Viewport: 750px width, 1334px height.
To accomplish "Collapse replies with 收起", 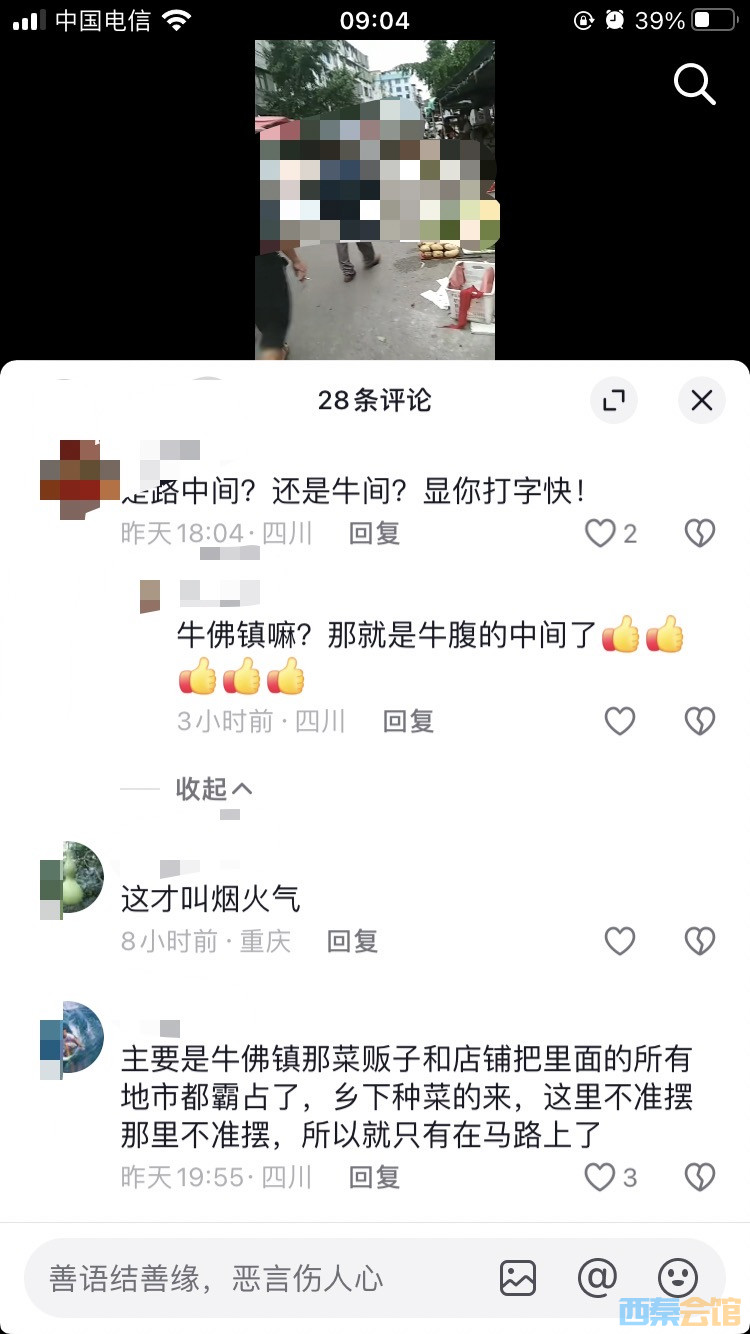I will pyautogui.click(x=214, y=789).
